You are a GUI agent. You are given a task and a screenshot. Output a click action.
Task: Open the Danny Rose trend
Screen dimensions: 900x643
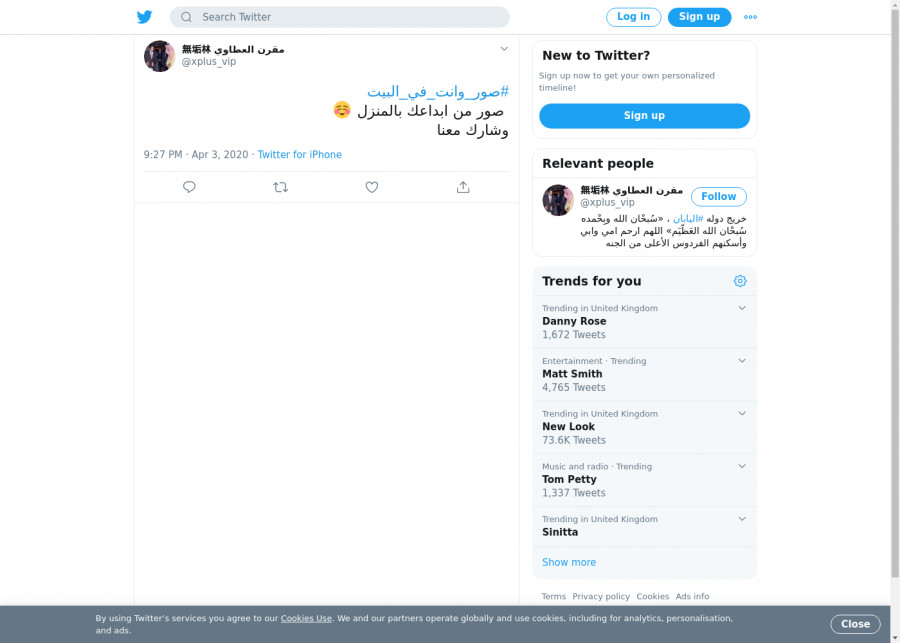click(x=574, y=322)
